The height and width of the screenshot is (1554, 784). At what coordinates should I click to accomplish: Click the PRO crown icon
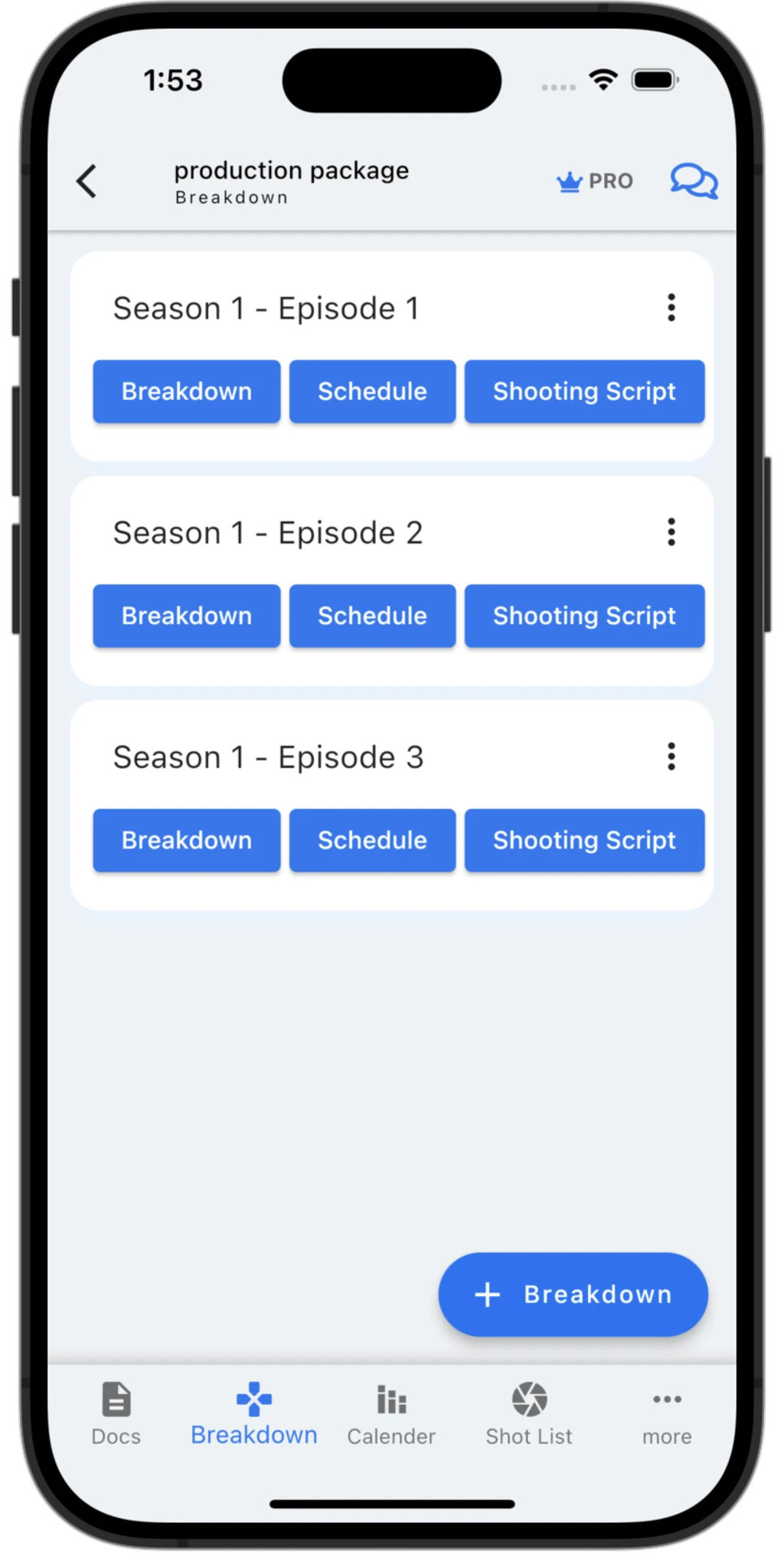point(570,181)
